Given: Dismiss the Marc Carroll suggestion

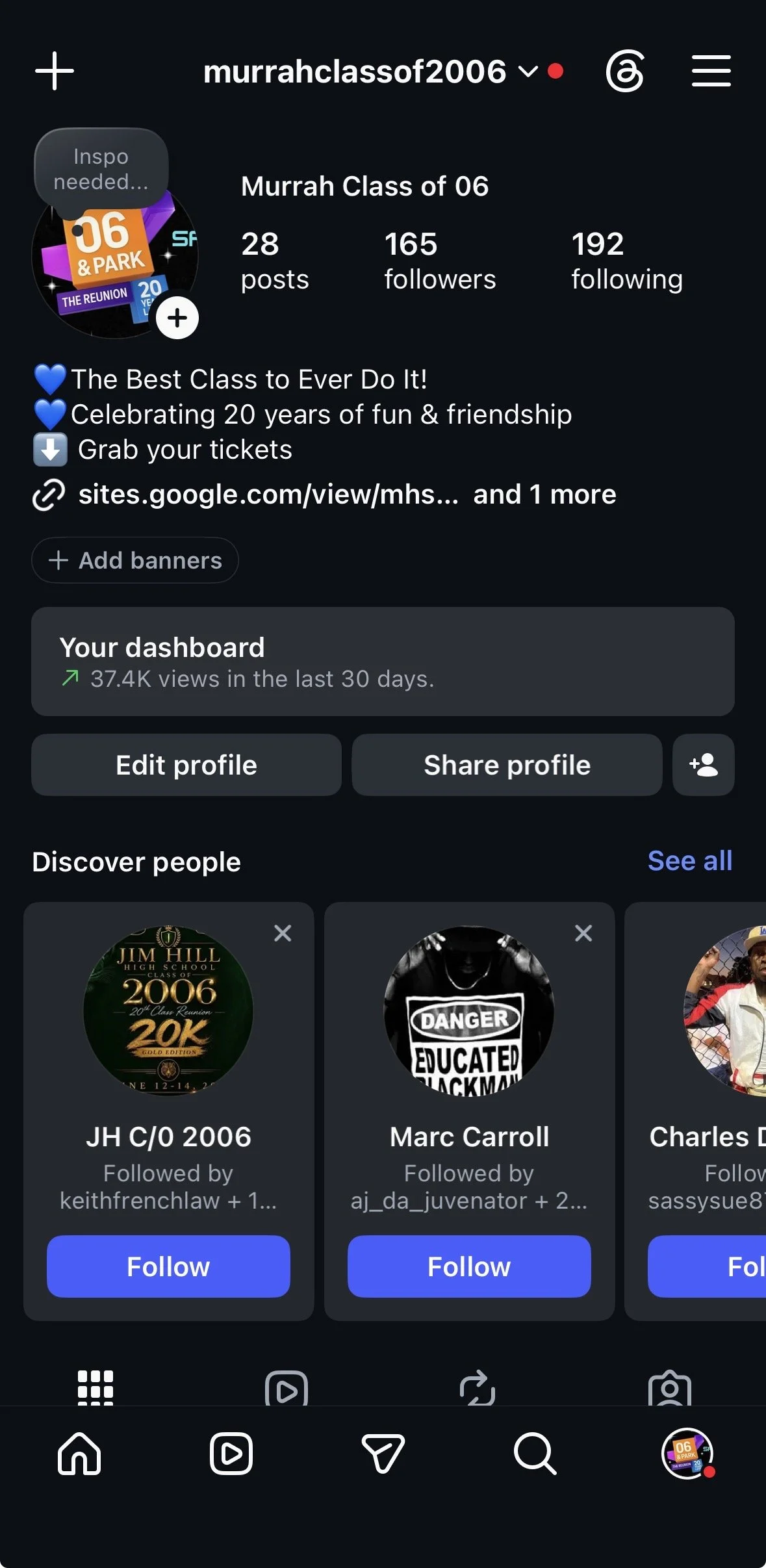Looking at the screenshot, I should 583,933.
